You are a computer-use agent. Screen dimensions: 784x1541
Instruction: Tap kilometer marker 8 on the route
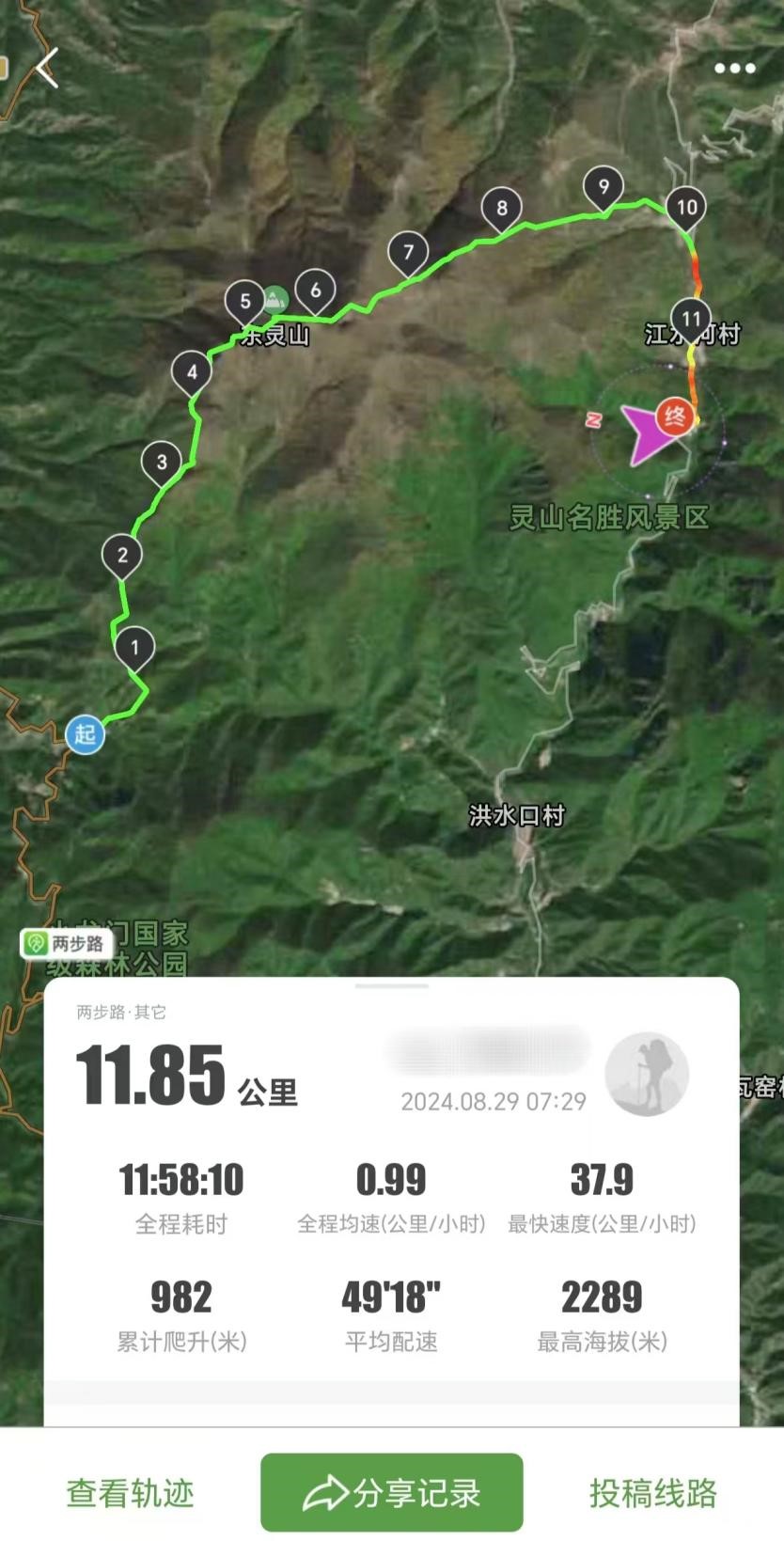(x=502, y=208)
